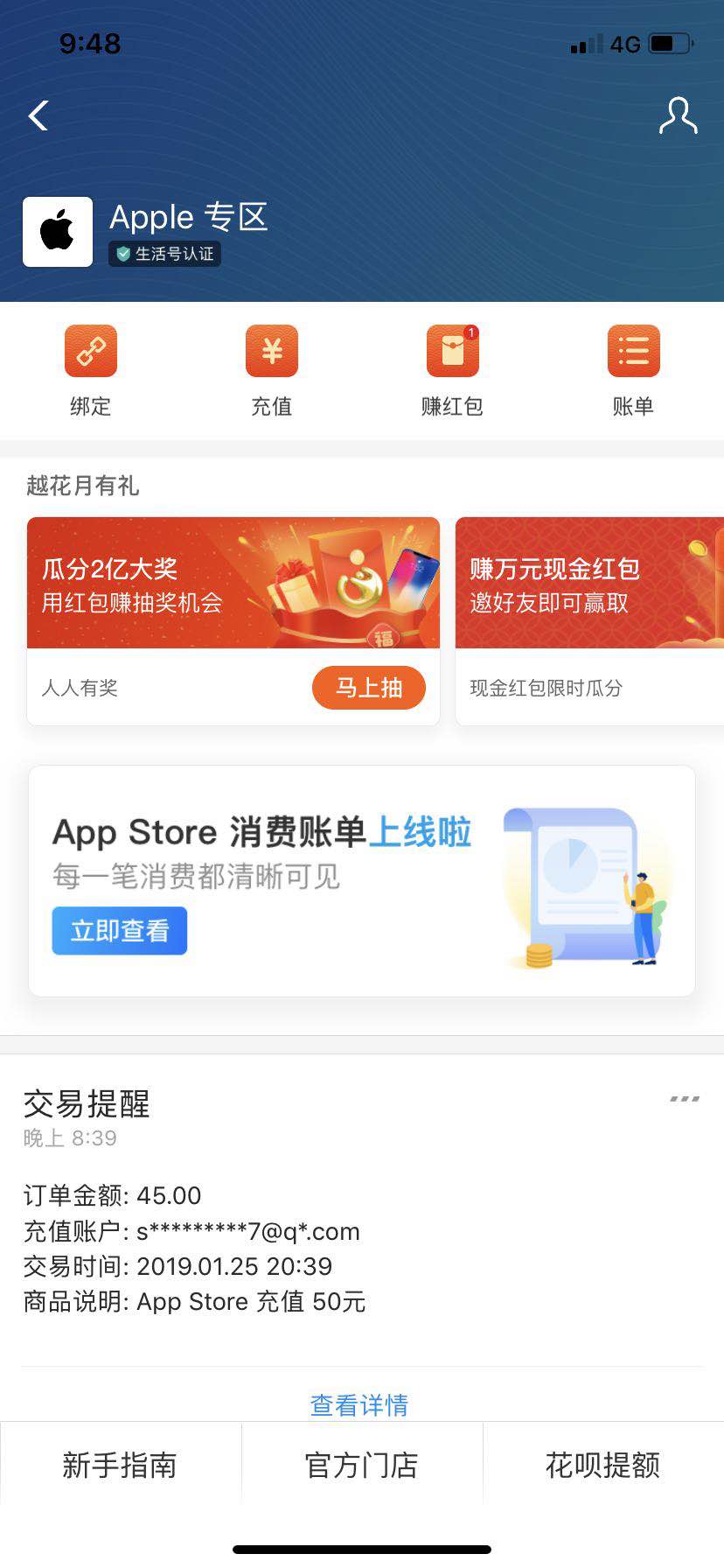Tap the 马上抽 lottery button
724x1568 pixels.
(x=368, y=688)
